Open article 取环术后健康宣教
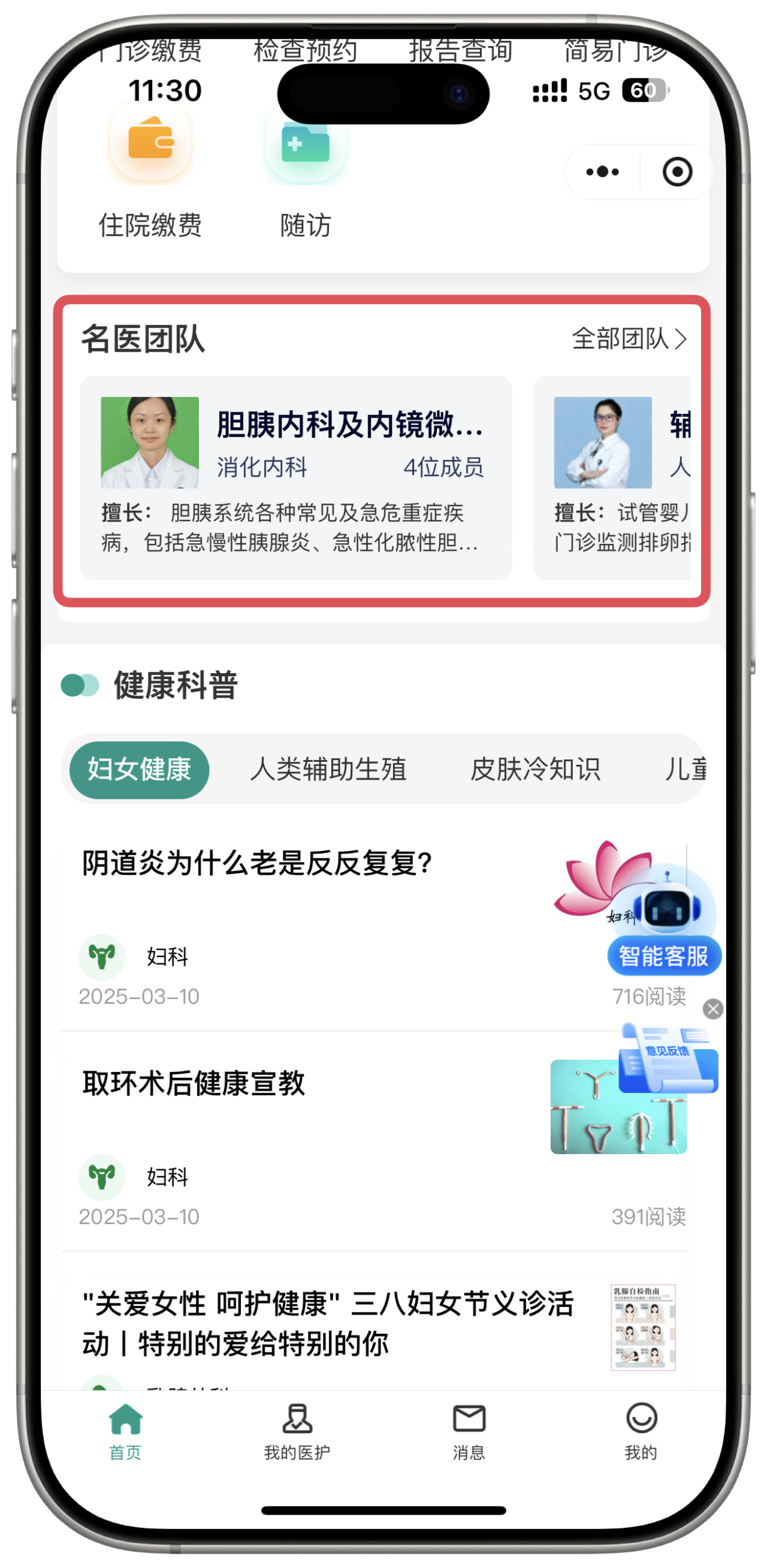The image size is (767, 1568). point(194,1083)
